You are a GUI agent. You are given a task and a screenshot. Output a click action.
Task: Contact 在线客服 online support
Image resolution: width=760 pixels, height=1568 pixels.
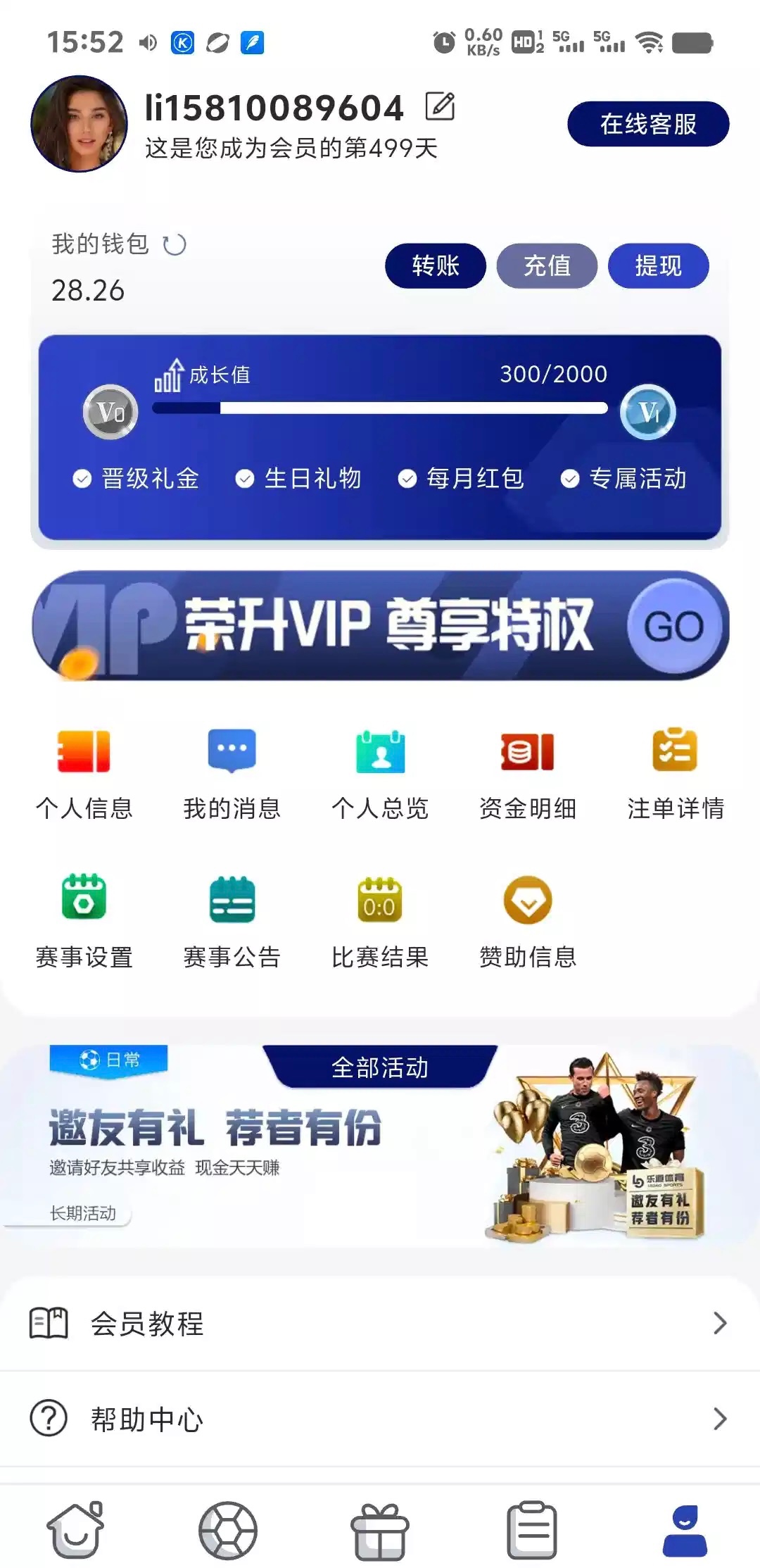648,124
